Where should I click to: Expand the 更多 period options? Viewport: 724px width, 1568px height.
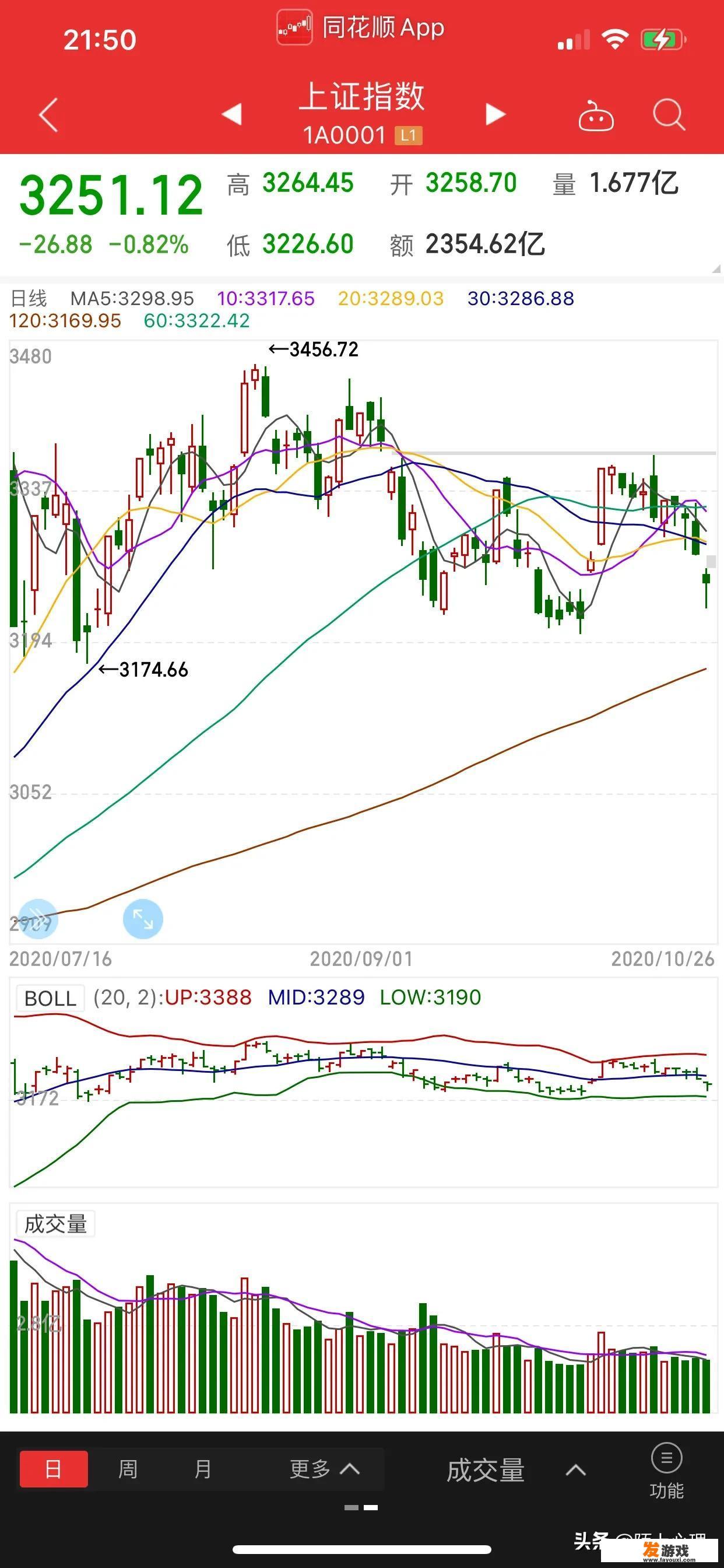point(324,1469)
